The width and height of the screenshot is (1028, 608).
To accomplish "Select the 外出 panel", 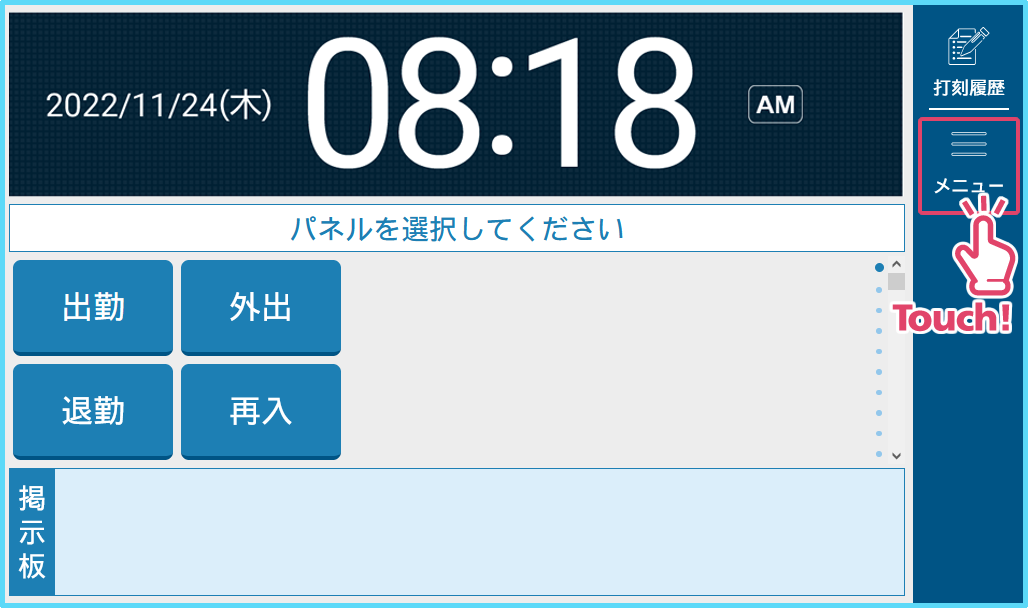I will tap(261, 307).
